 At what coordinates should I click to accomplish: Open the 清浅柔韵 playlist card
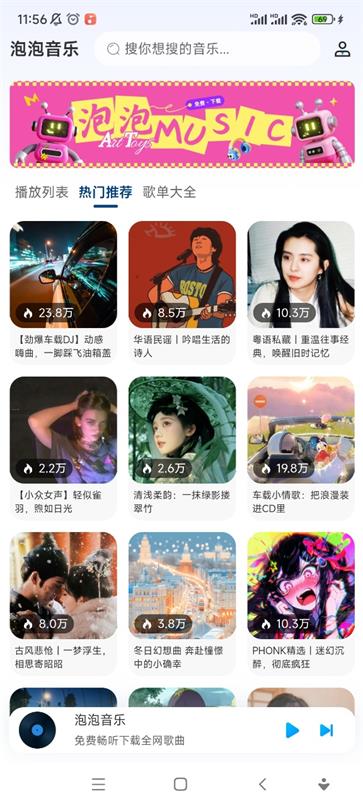coord(182,447)
